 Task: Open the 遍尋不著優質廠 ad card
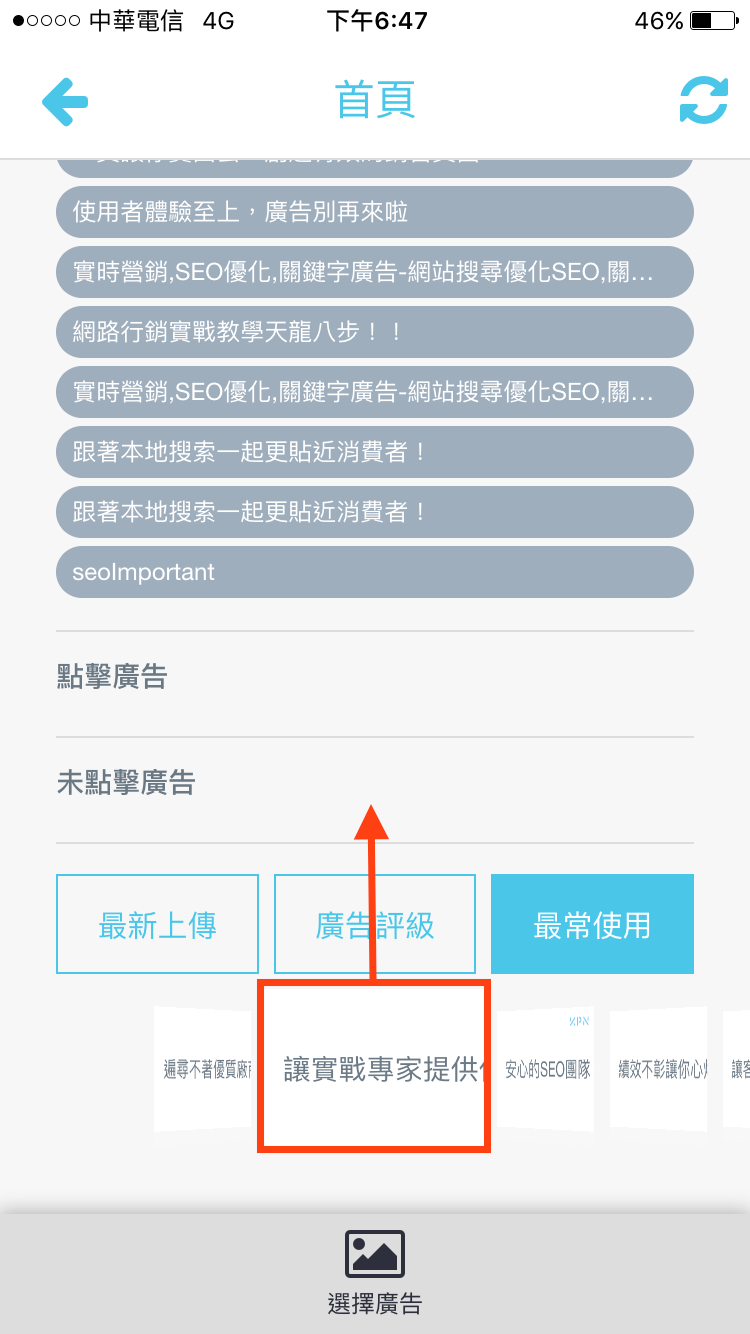[205, 1069]
